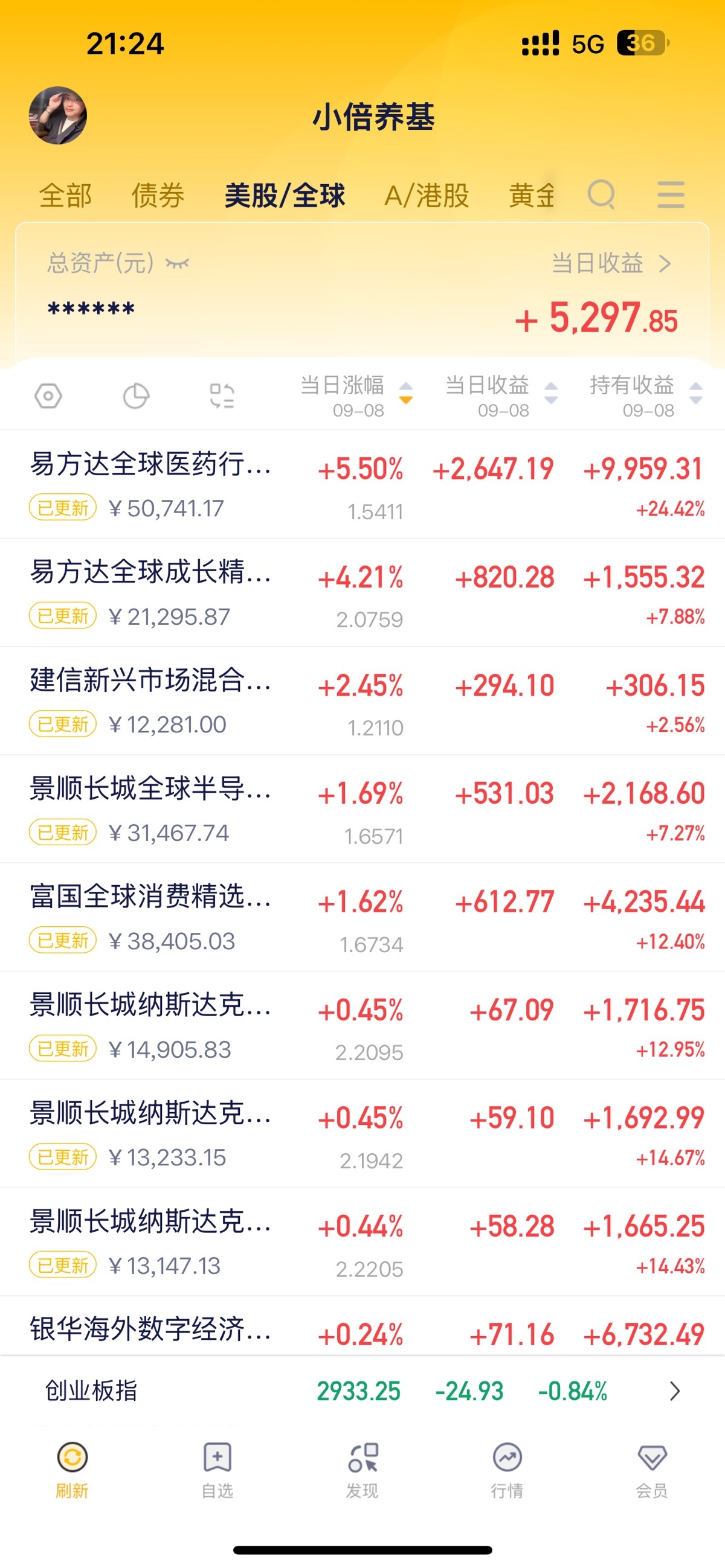725x1568 pixels.
Task: Open the hamburger menu icon
Action: pos(671,195)
